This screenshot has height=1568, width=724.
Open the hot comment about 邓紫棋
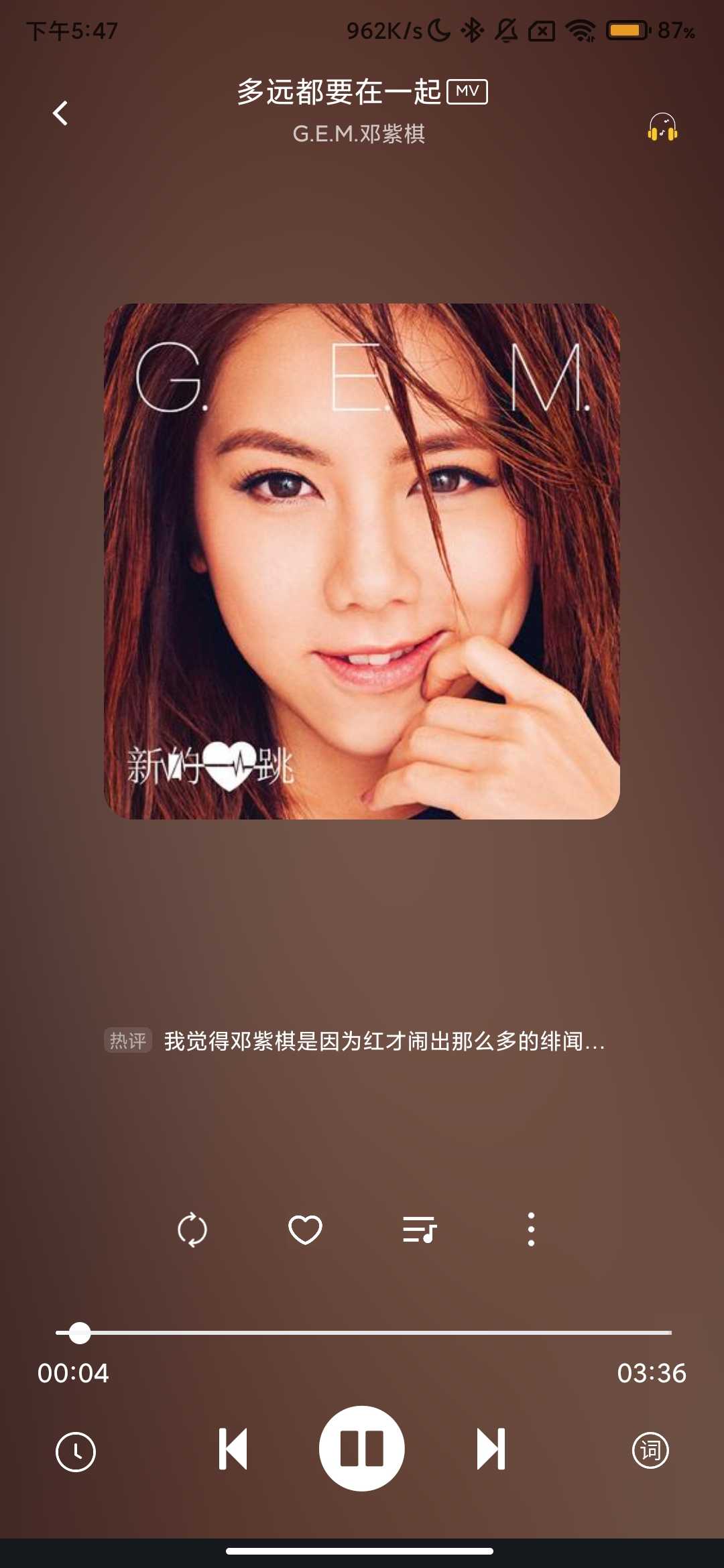point(383,1041)
